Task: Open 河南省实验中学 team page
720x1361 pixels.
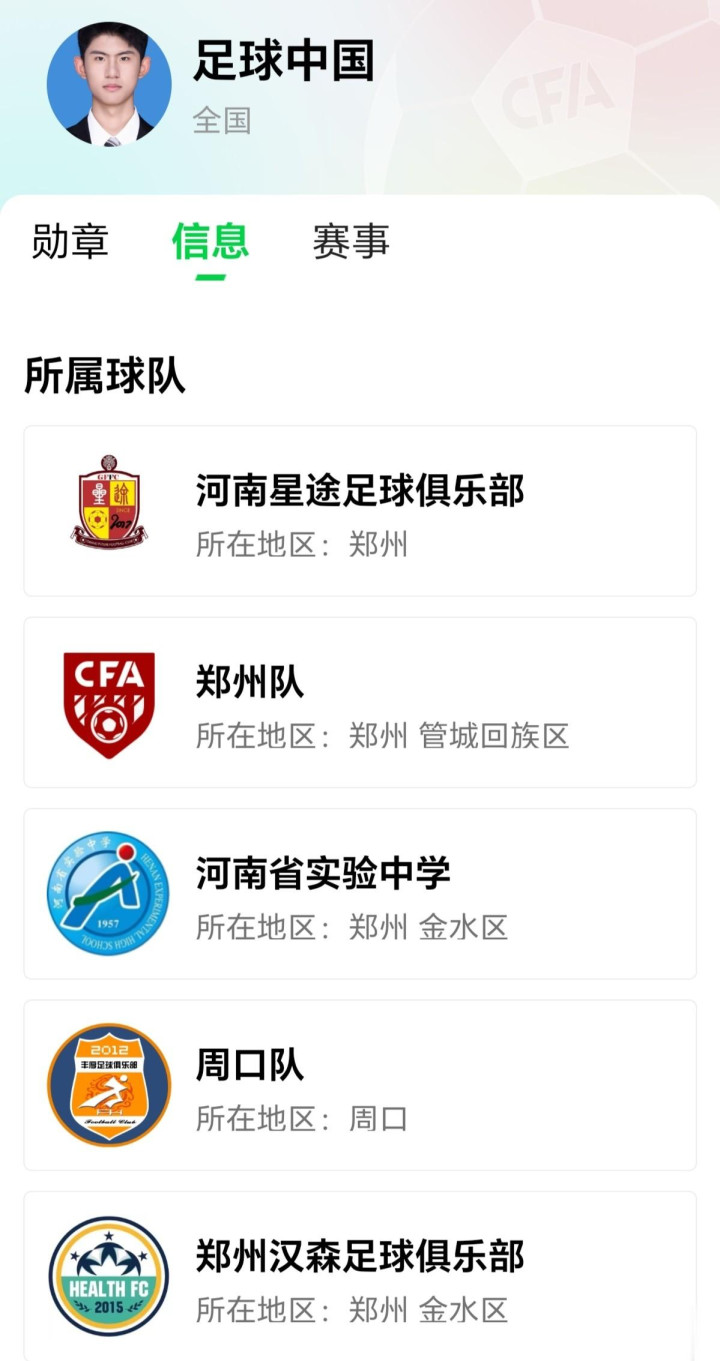Action: click(x=360, y=893)
